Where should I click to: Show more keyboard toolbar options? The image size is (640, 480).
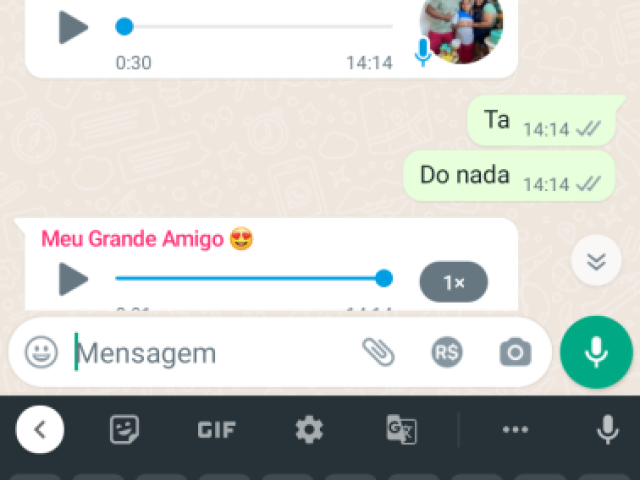[515, 430]
